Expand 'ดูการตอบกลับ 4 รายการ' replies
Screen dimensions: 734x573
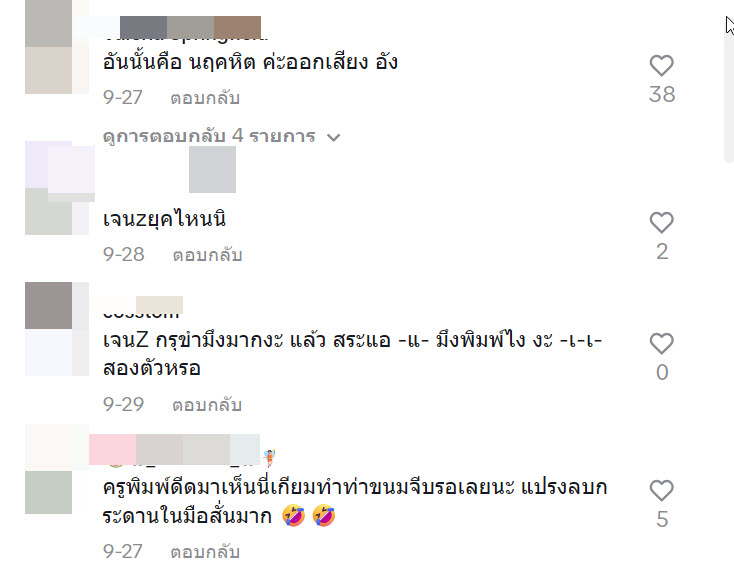[222, 136]
